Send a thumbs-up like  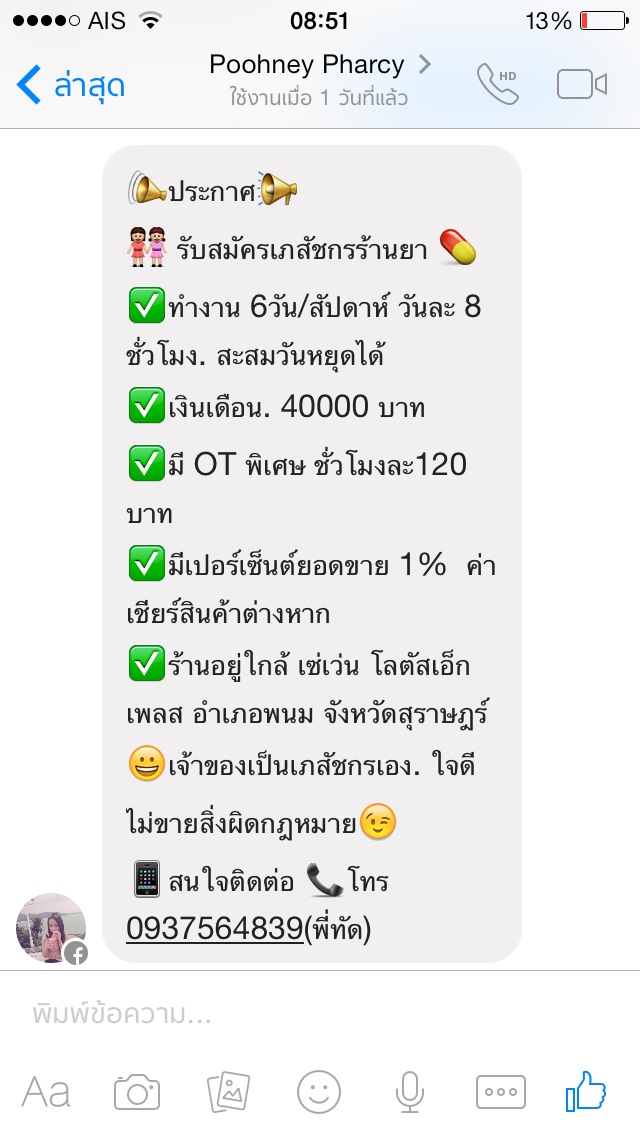click(x=586, y=1089)
